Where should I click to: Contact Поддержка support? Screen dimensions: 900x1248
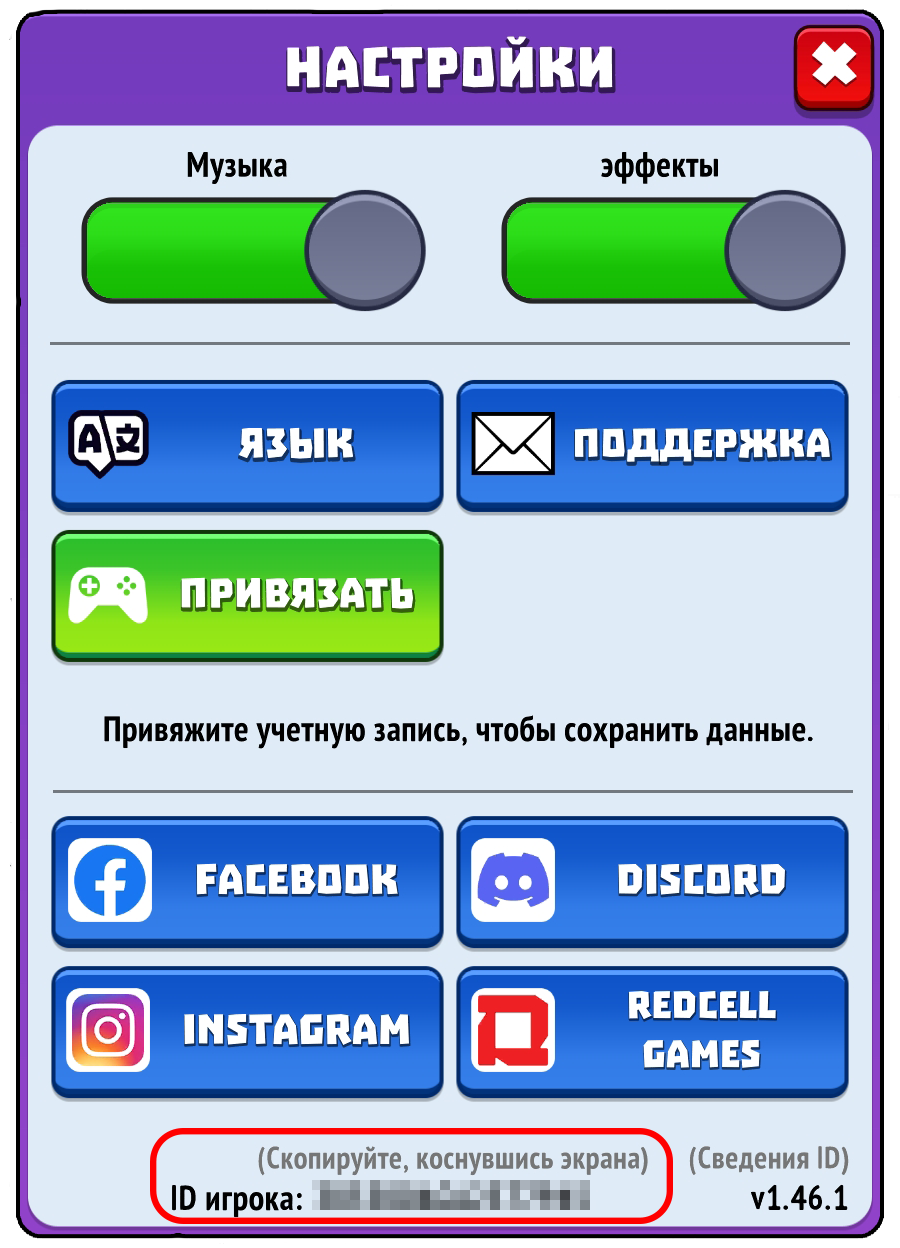pos(652,443)
